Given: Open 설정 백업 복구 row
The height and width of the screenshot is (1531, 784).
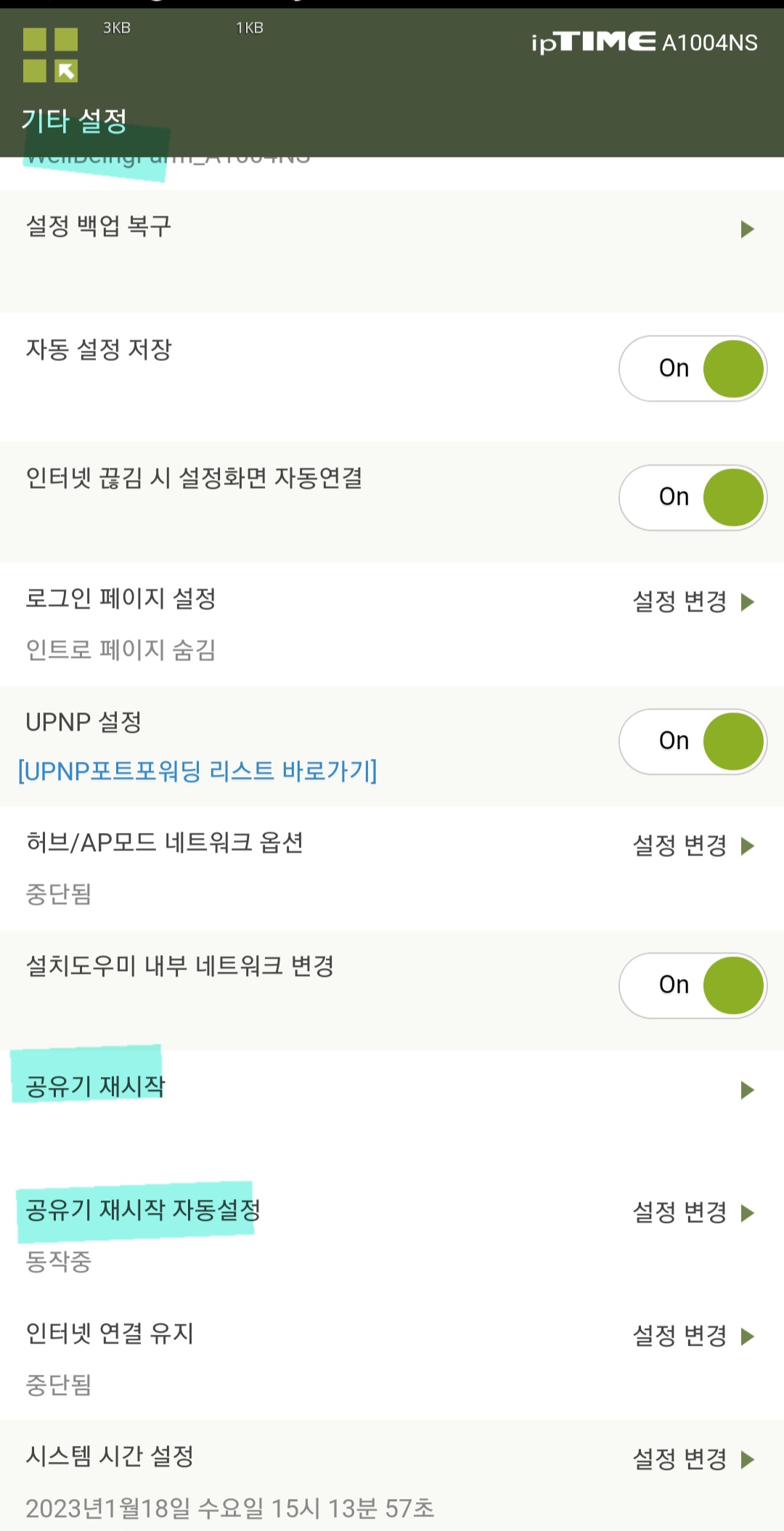Looking at the screenshot, I should coord(392,229).
